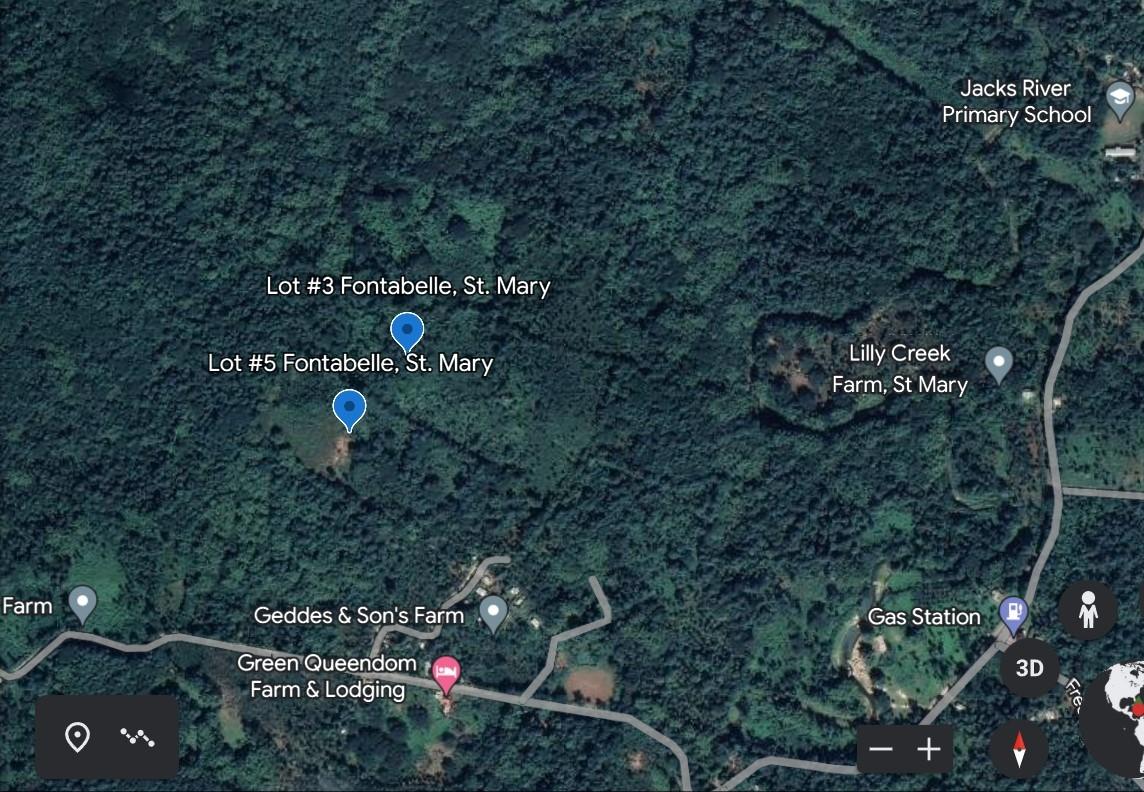Open Green Queendom Farm & Lodging marker
Image resolution: width=1144 pixels, height=792 pixels.
[446, 672]
